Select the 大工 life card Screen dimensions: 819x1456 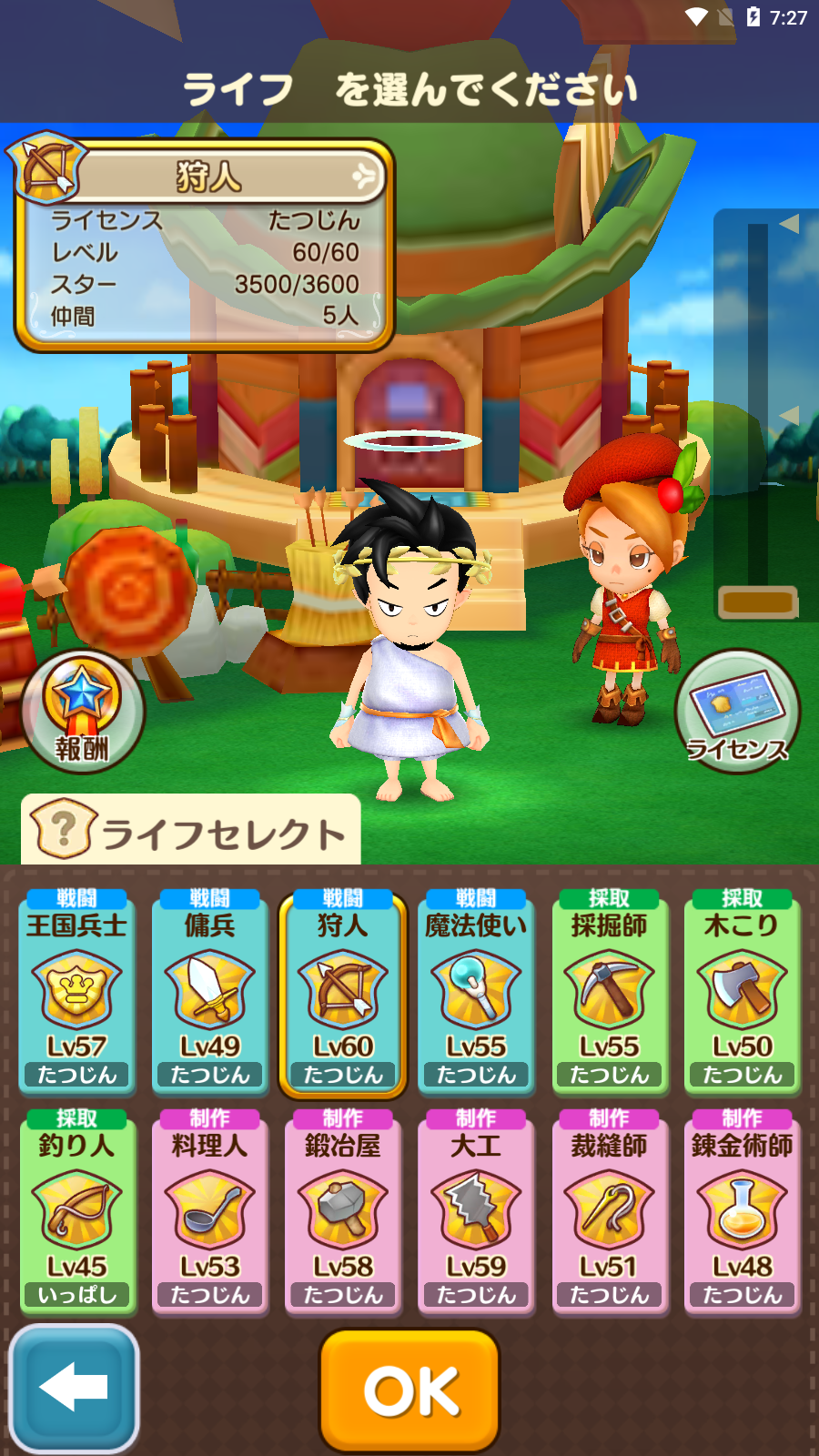476,1212
